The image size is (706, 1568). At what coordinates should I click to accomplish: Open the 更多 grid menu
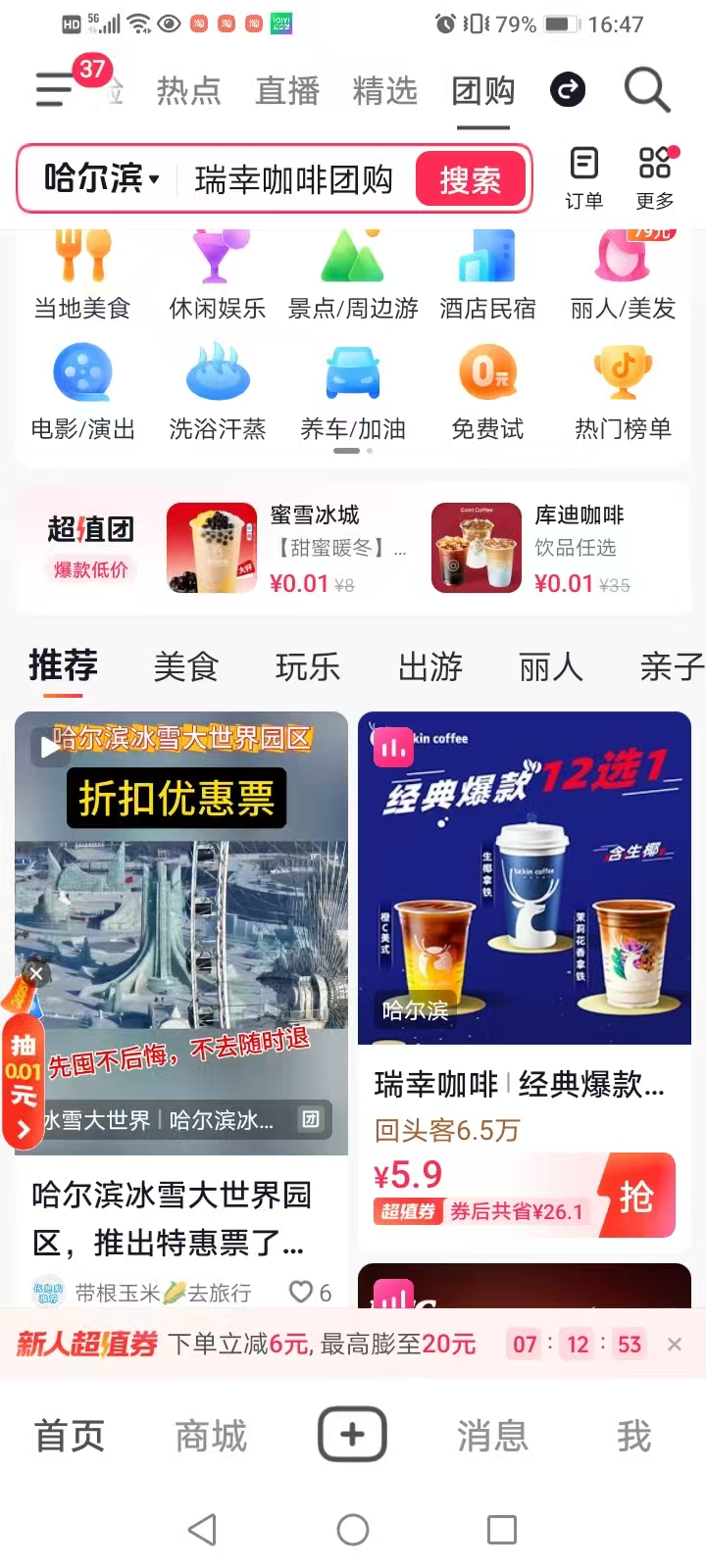pos(654,176)
